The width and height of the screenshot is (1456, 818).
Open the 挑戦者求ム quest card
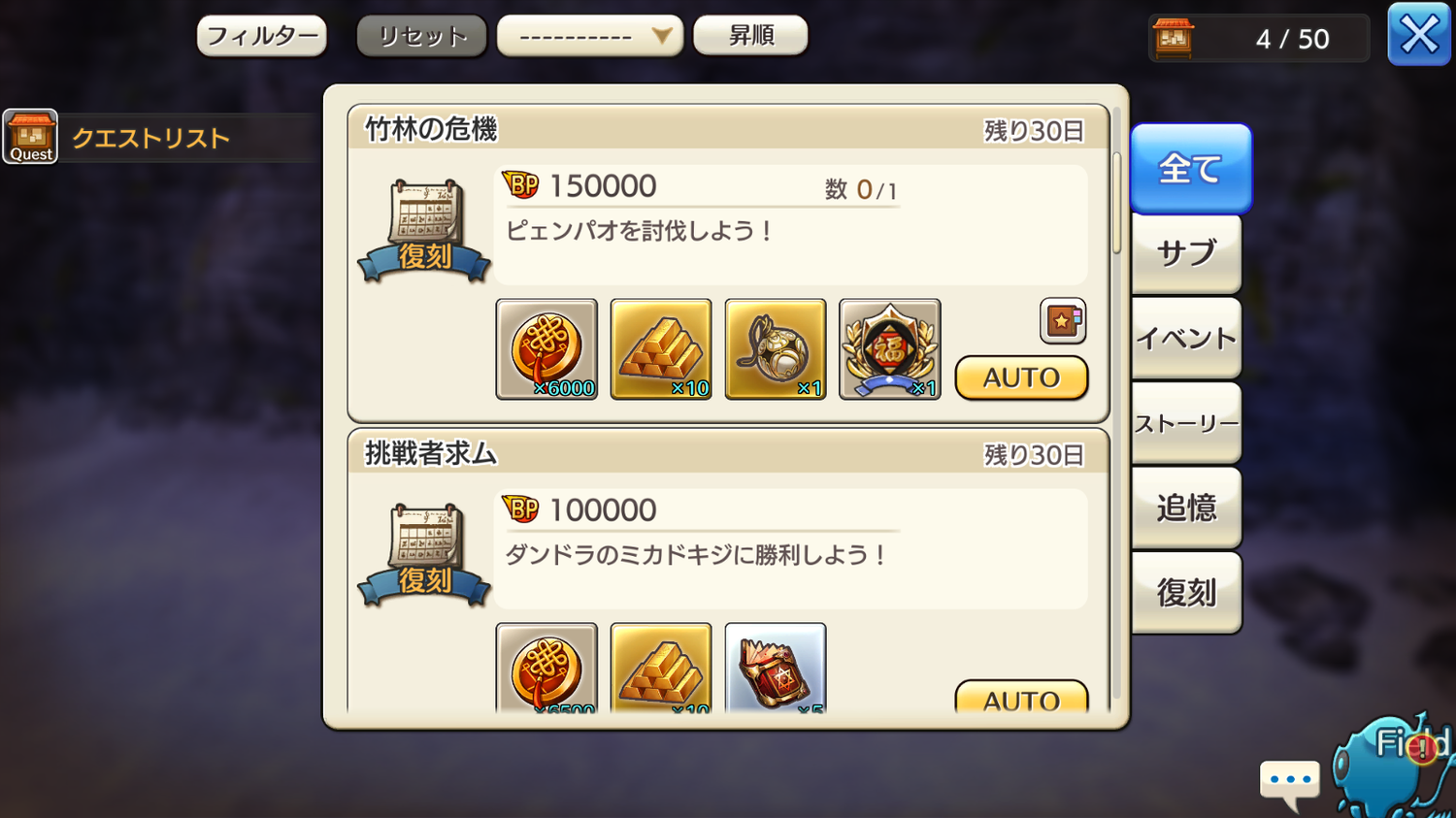pos(728,551)
